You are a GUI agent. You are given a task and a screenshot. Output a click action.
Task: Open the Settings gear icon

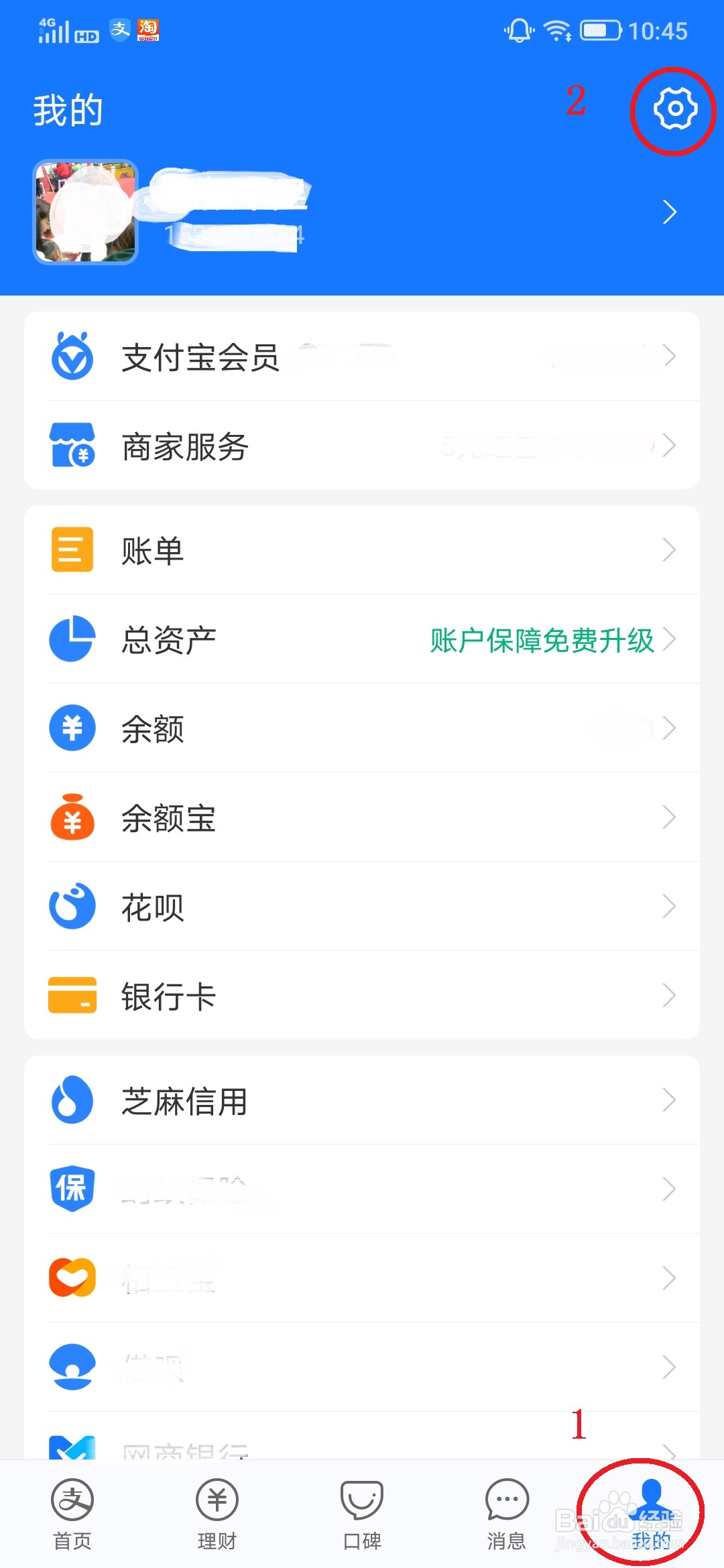pos(674,109)
